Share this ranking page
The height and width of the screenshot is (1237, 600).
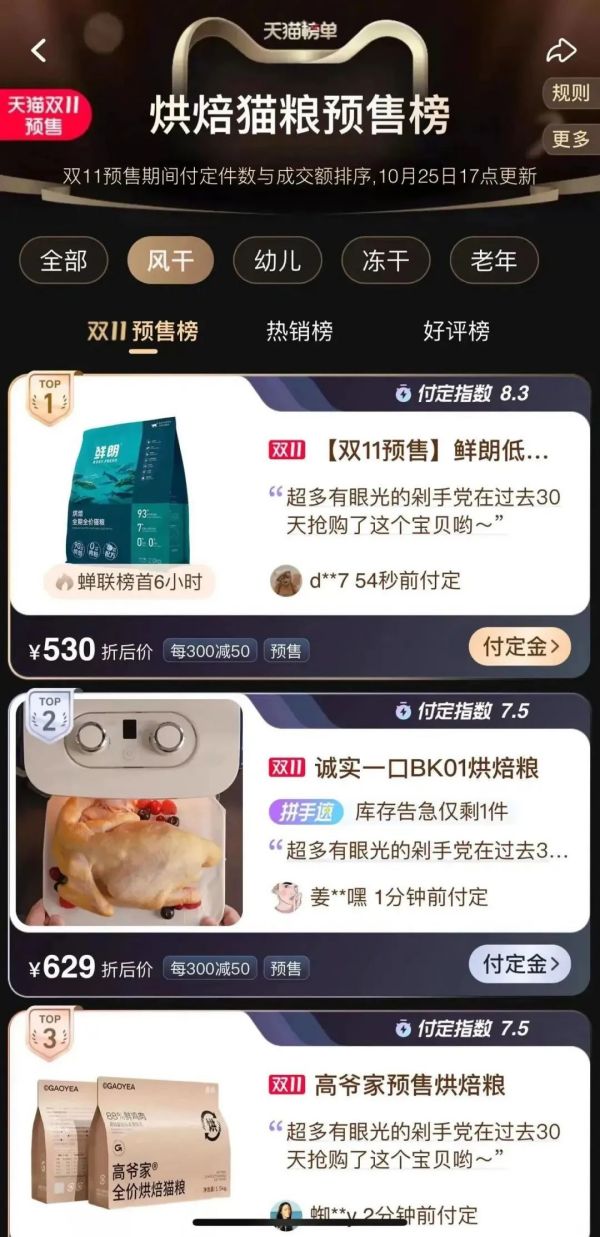561,50
